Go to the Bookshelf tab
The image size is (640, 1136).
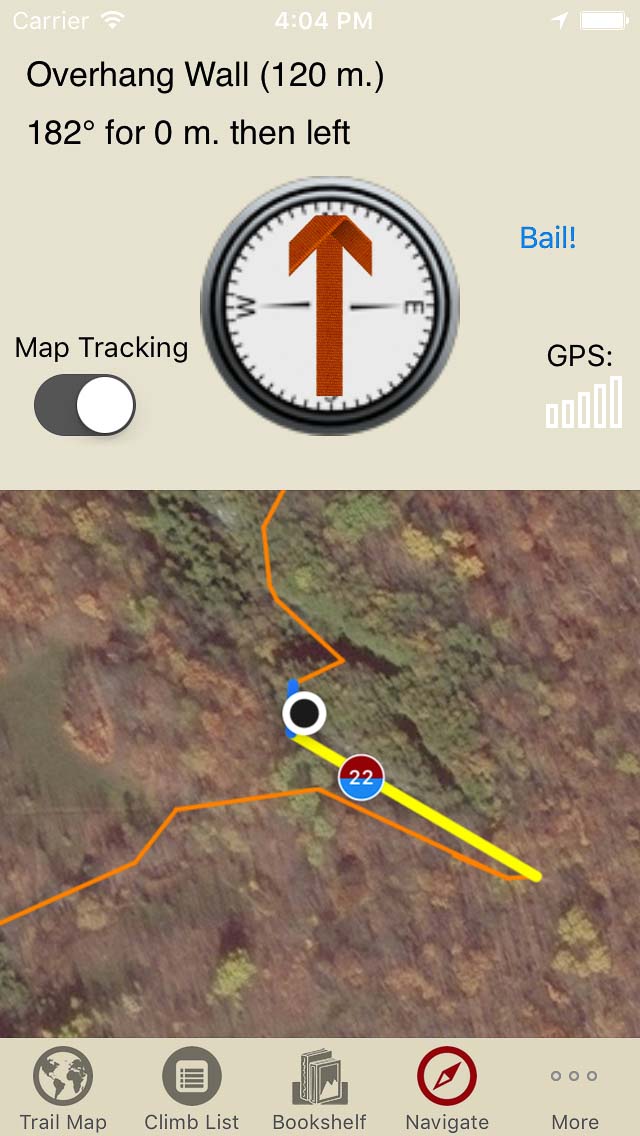pyautogui.click(x=320, y=1089)
